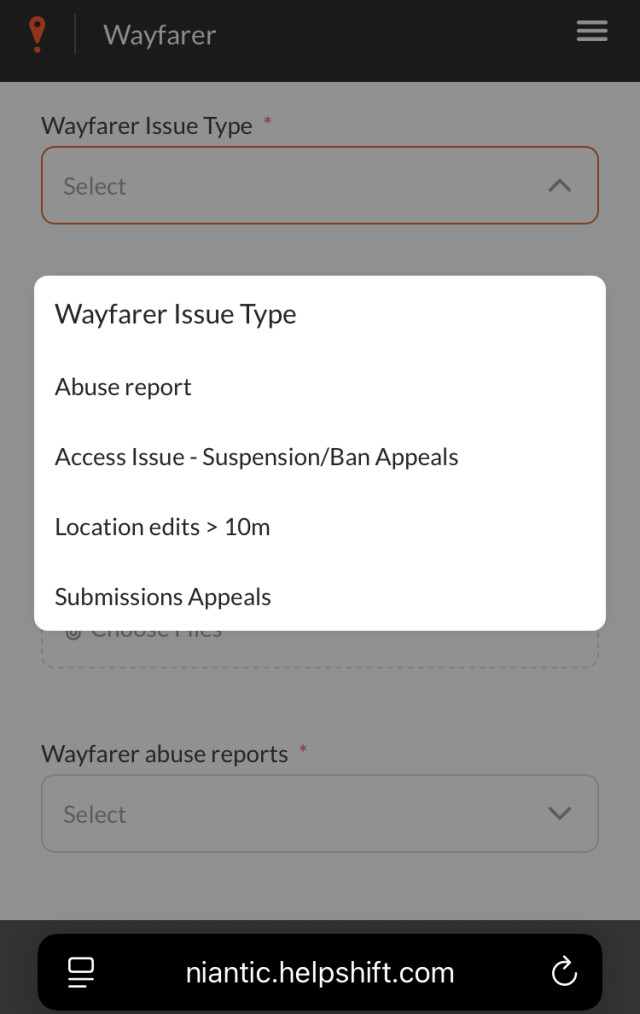Reload the page in the browser
The image size is (640, 1014).
[564, 972]
